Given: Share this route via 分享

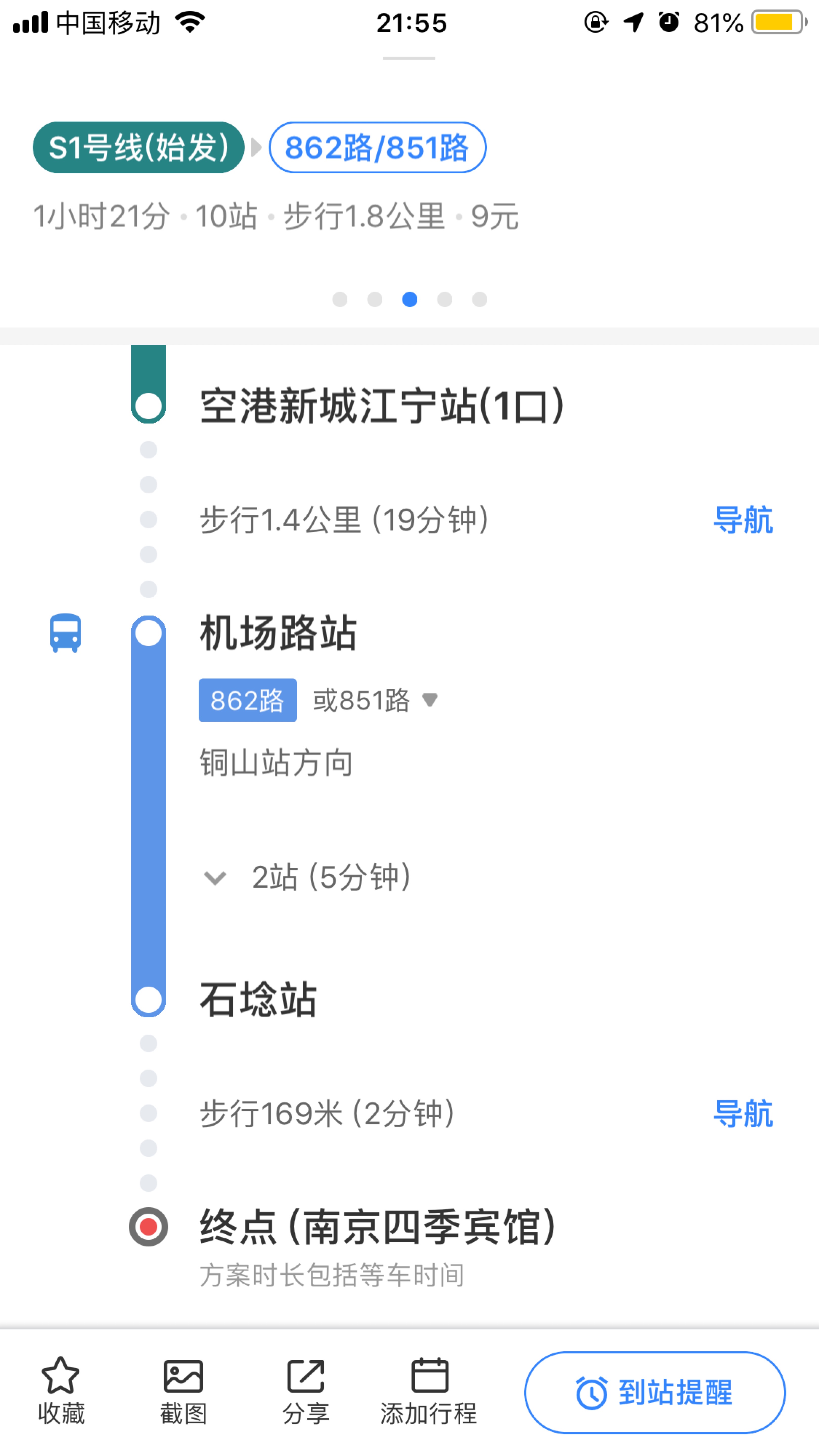Looking at the screenshot, I should 306,1391.
